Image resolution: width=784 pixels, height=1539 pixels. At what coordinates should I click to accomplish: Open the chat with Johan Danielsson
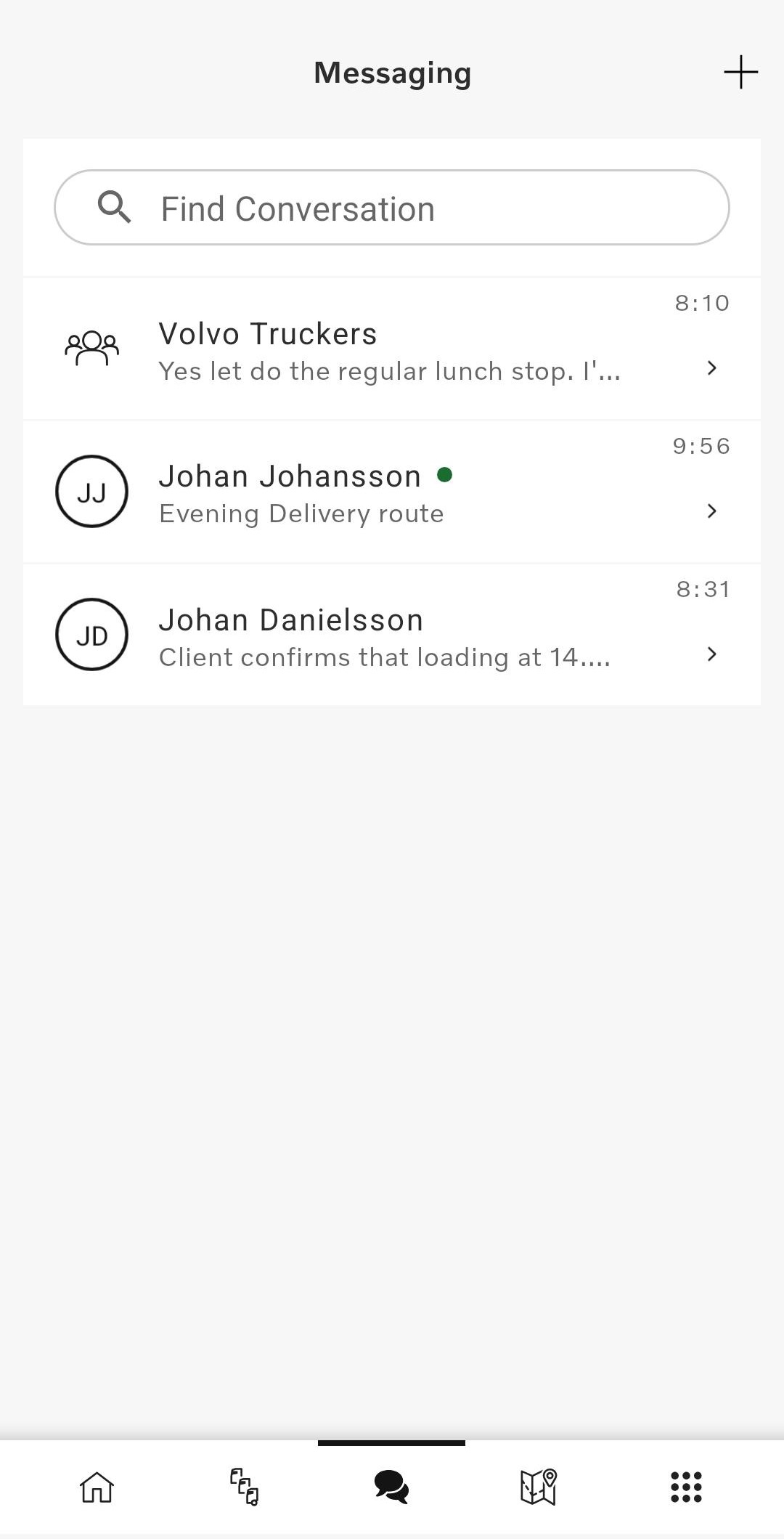(392, 636)
